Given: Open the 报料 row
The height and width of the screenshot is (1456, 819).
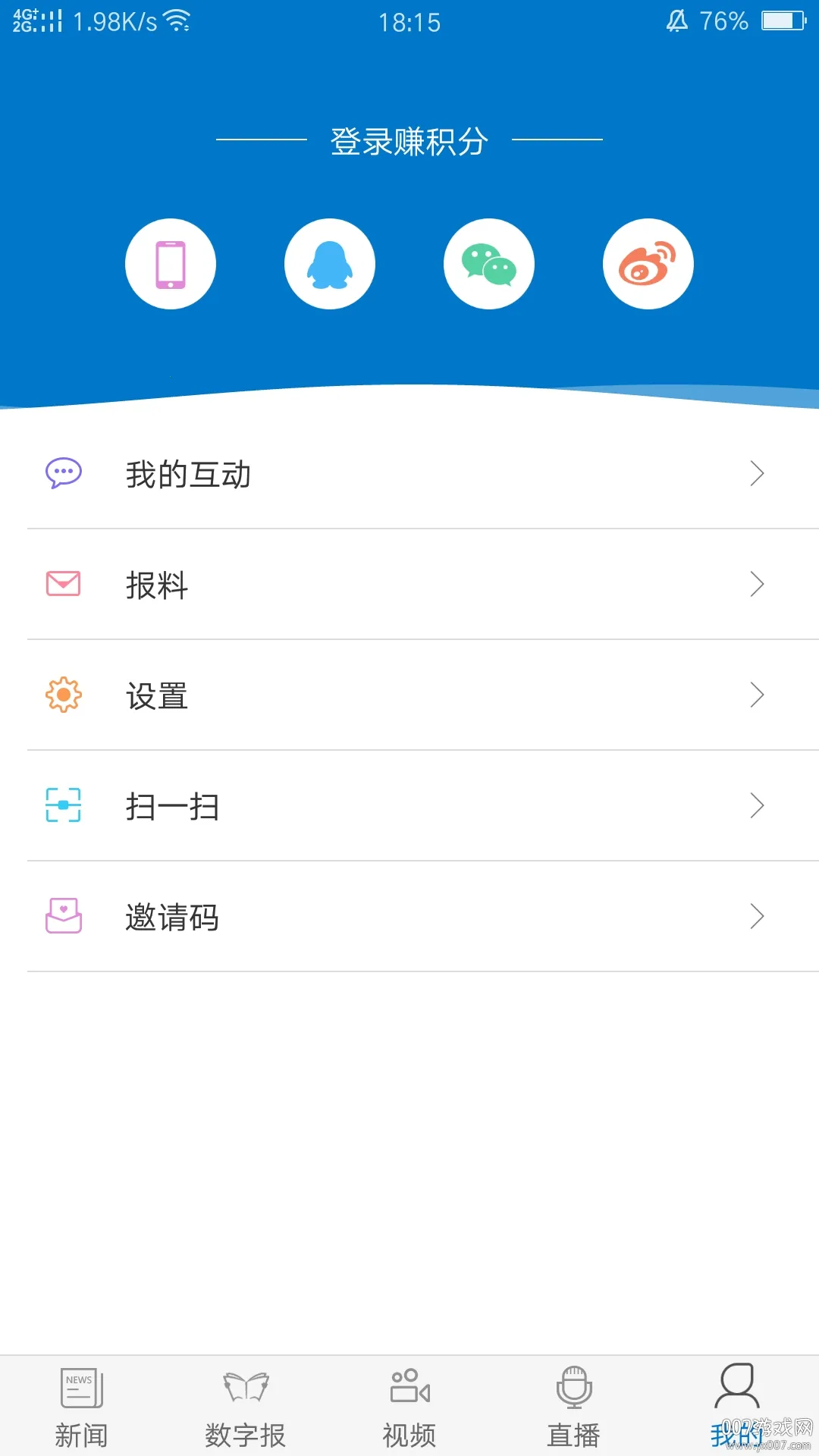Looking at the screenshot, I should (x=409, y=585).
